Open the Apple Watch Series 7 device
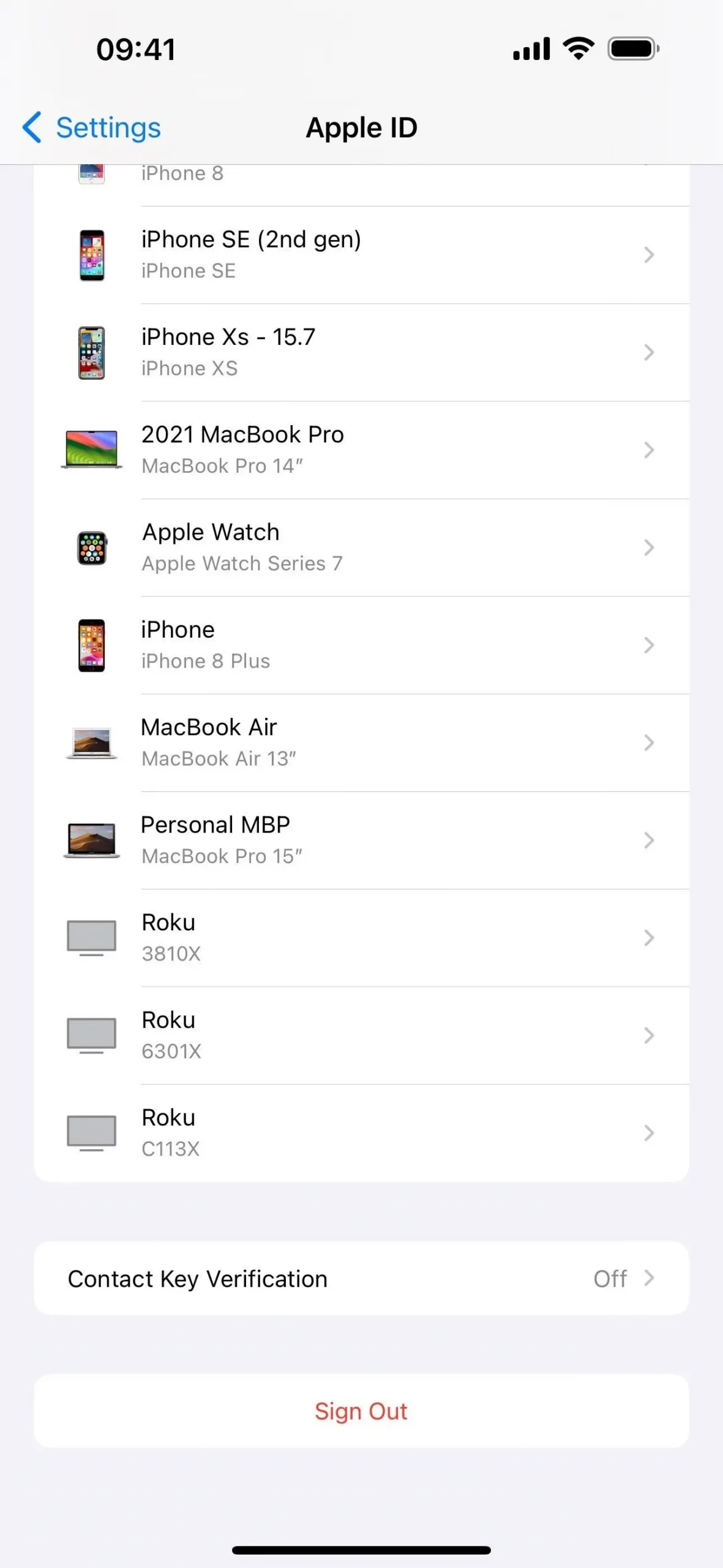 (361, 548)
